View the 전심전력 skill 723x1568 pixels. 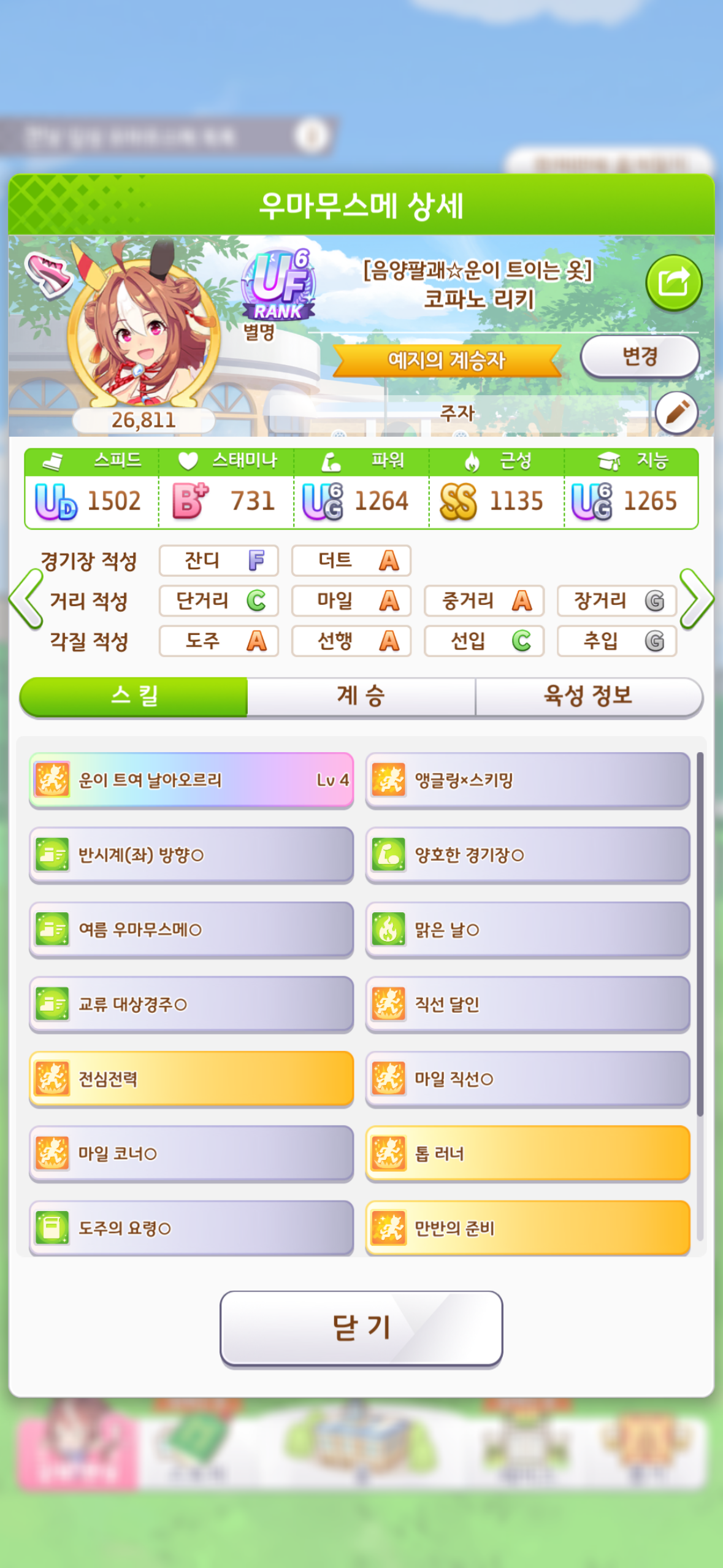point(191,1078)
